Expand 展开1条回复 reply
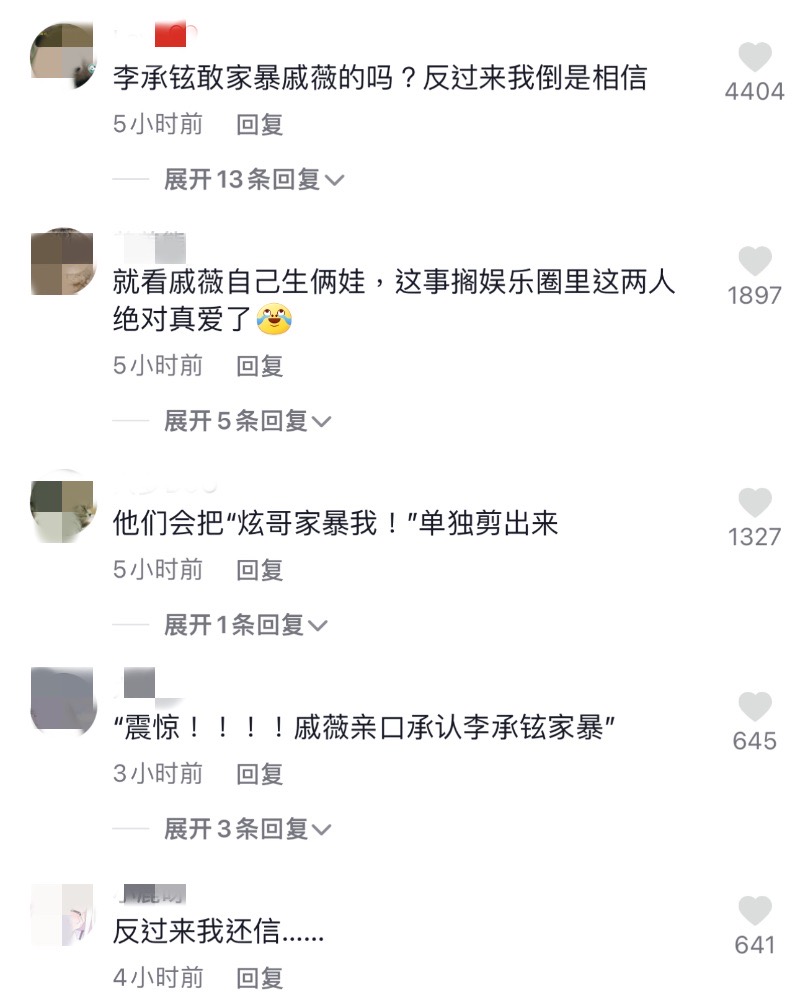Screen dimensions: 800x1008 245,625
